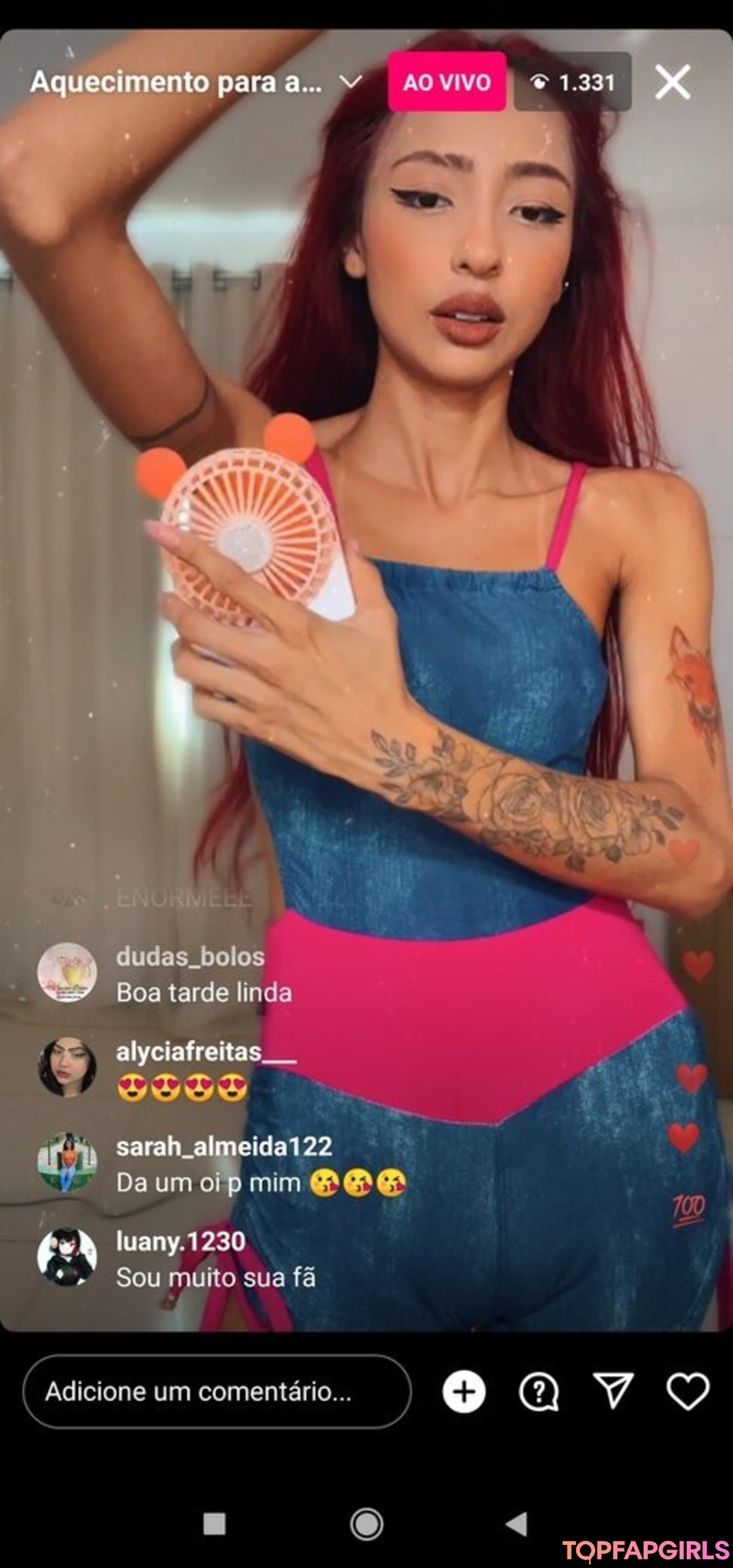Expand the 'Aquecimento para a...' title dropdown
The image size is (733, 1568).
click(x=350, y=82)
